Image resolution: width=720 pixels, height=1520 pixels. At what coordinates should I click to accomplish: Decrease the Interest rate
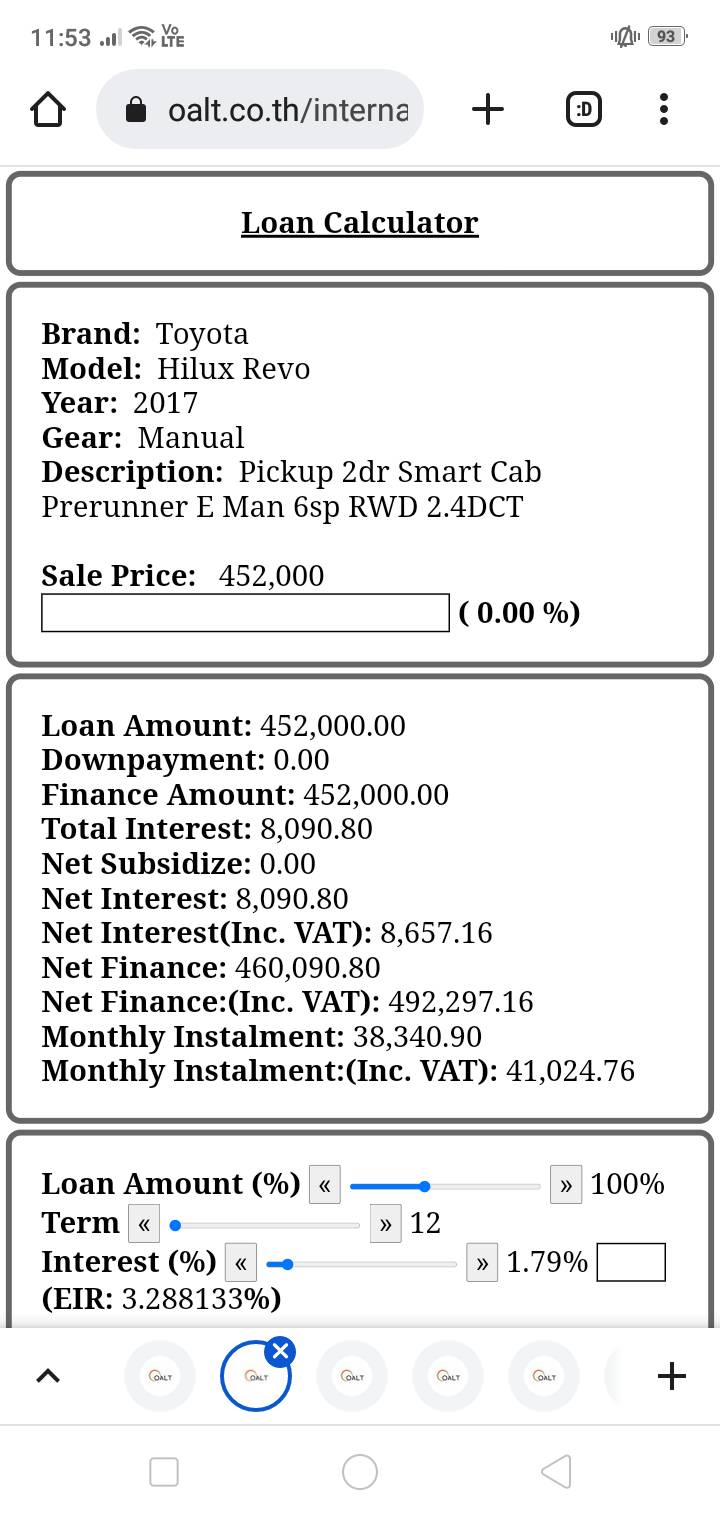241,1263
